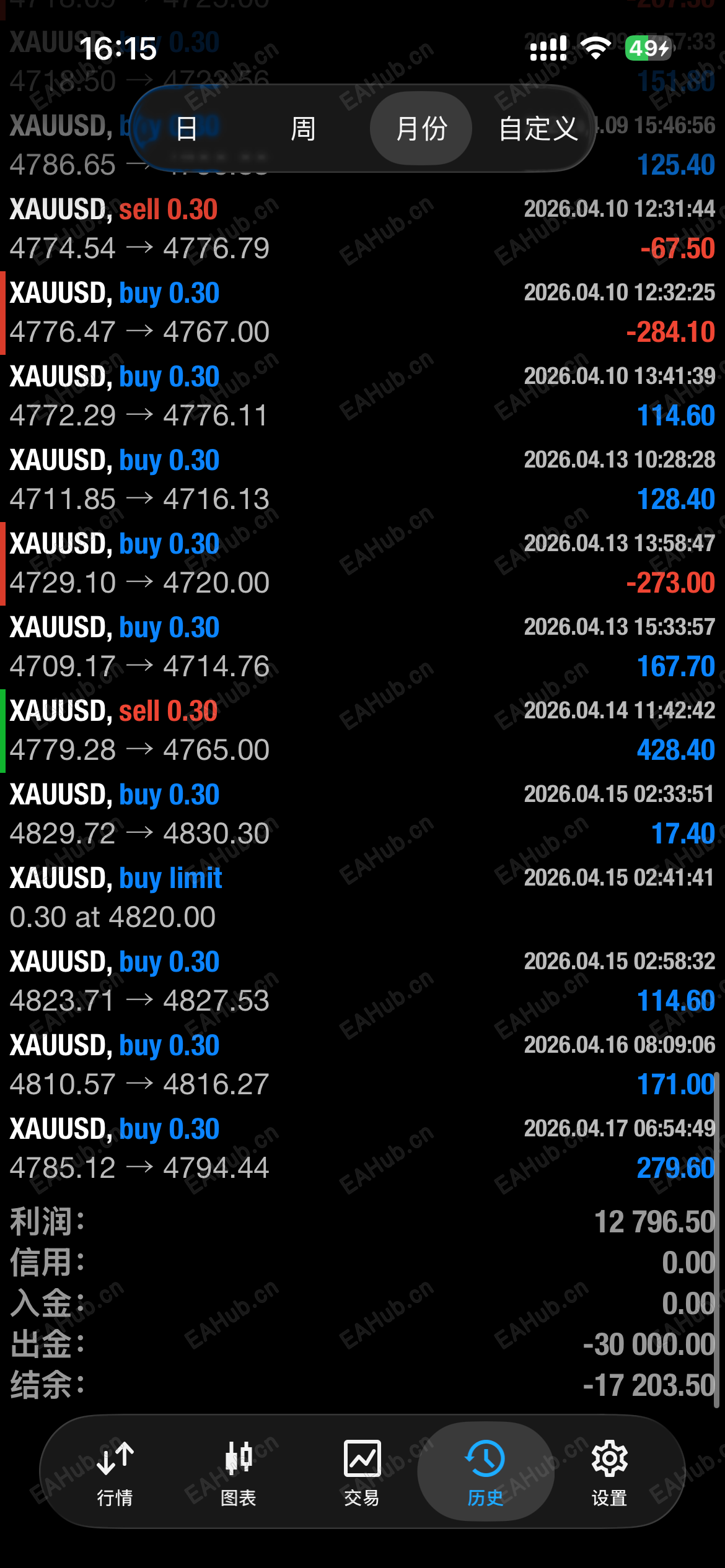Show details of trade with 167.70 profit
725x1568 pixels.
pos(362,647)
